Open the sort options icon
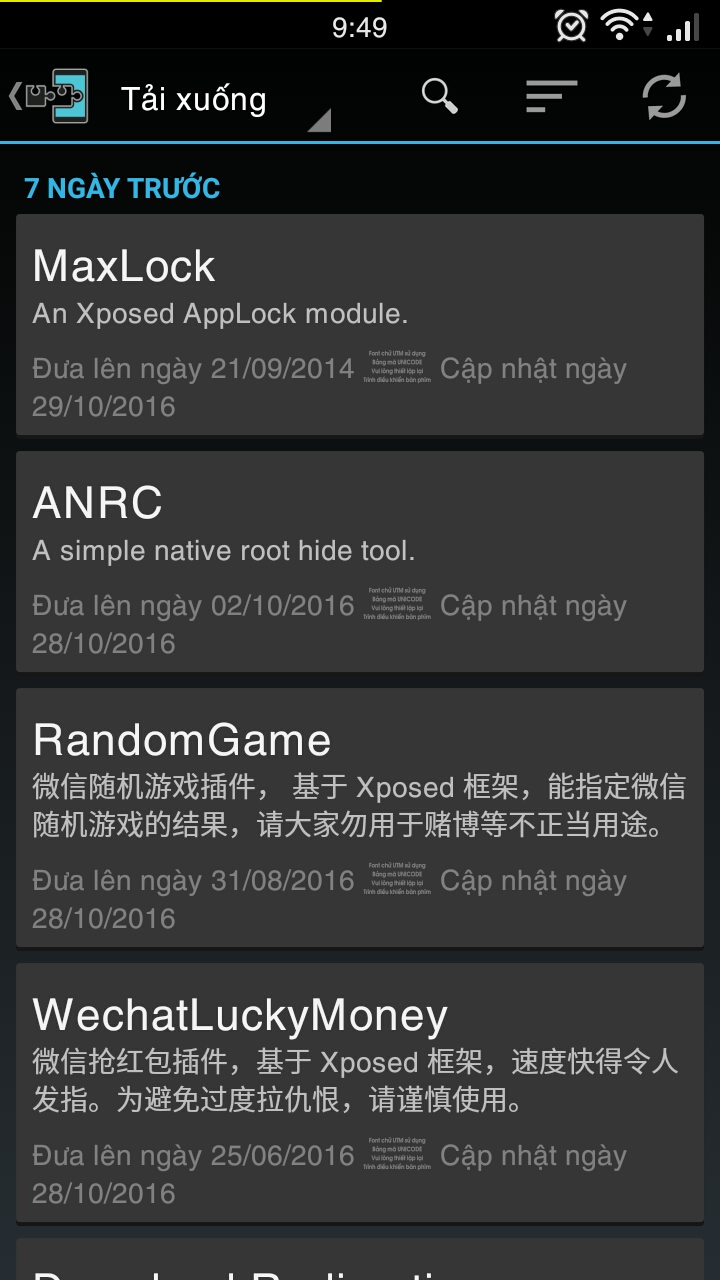The image size is (720, 1280). coord(551,97)
